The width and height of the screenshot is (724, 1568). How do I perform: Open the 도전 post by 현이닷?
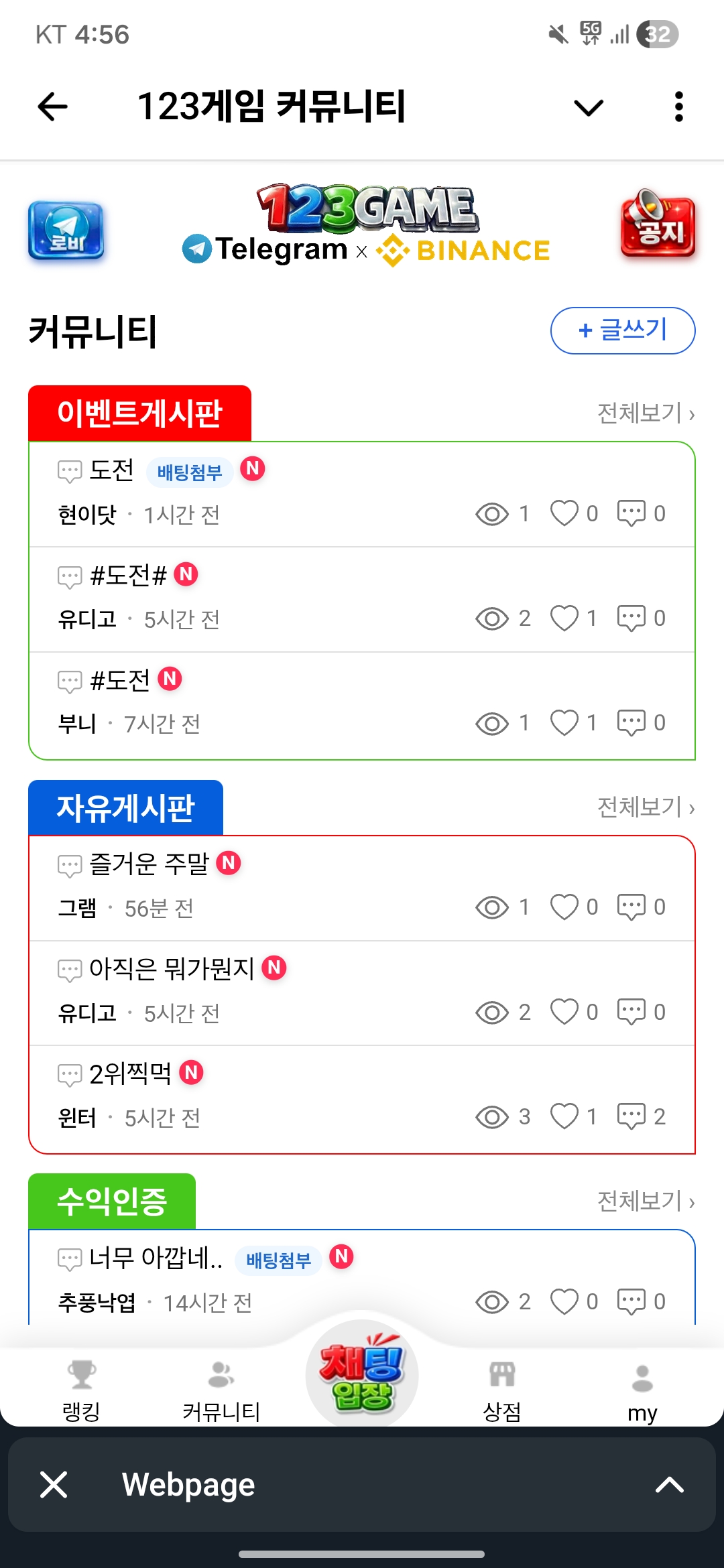(113, 471)
